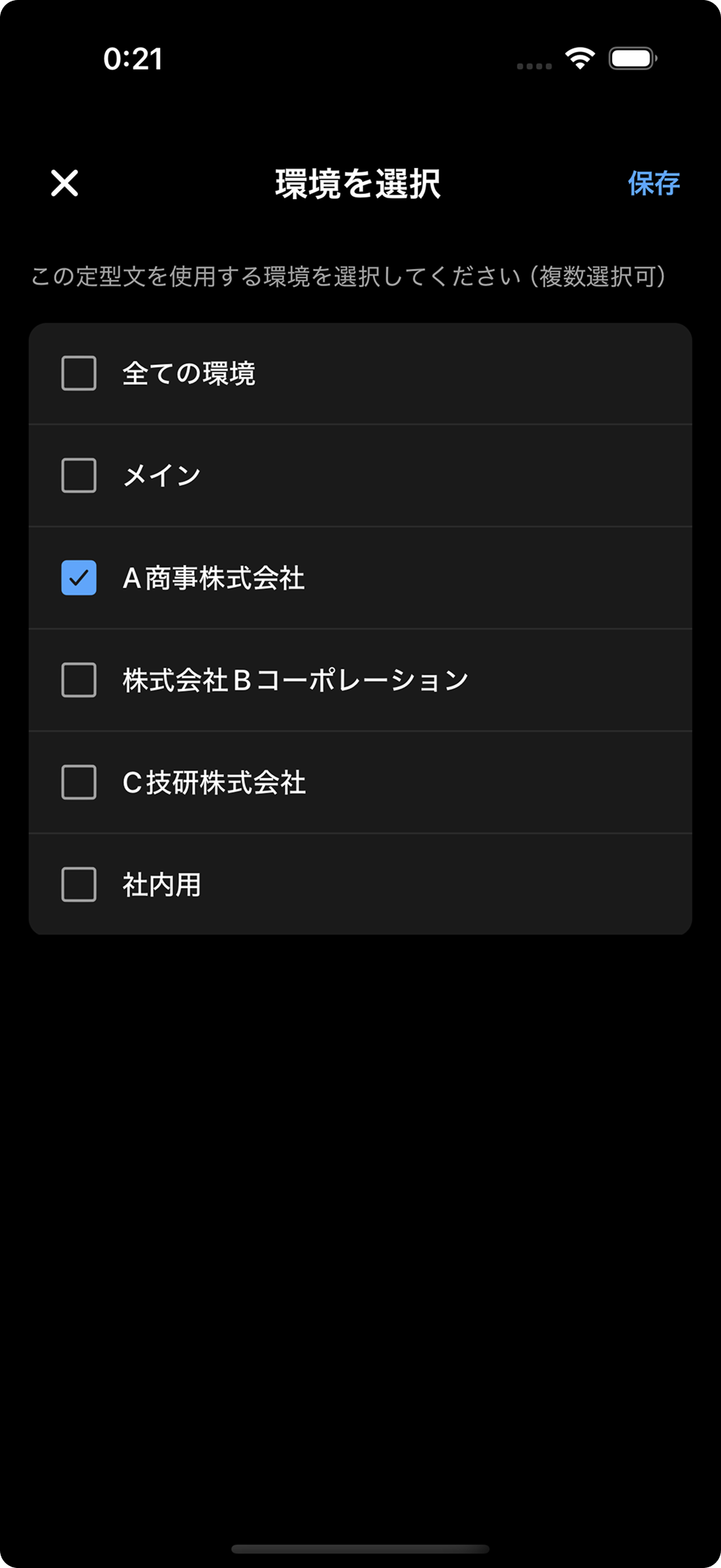This screenshot has width=721, height=1568.
Task: Tap the checkmark icon on A商事株式会社
Action: pyautogui.click(x=79, y=577)
